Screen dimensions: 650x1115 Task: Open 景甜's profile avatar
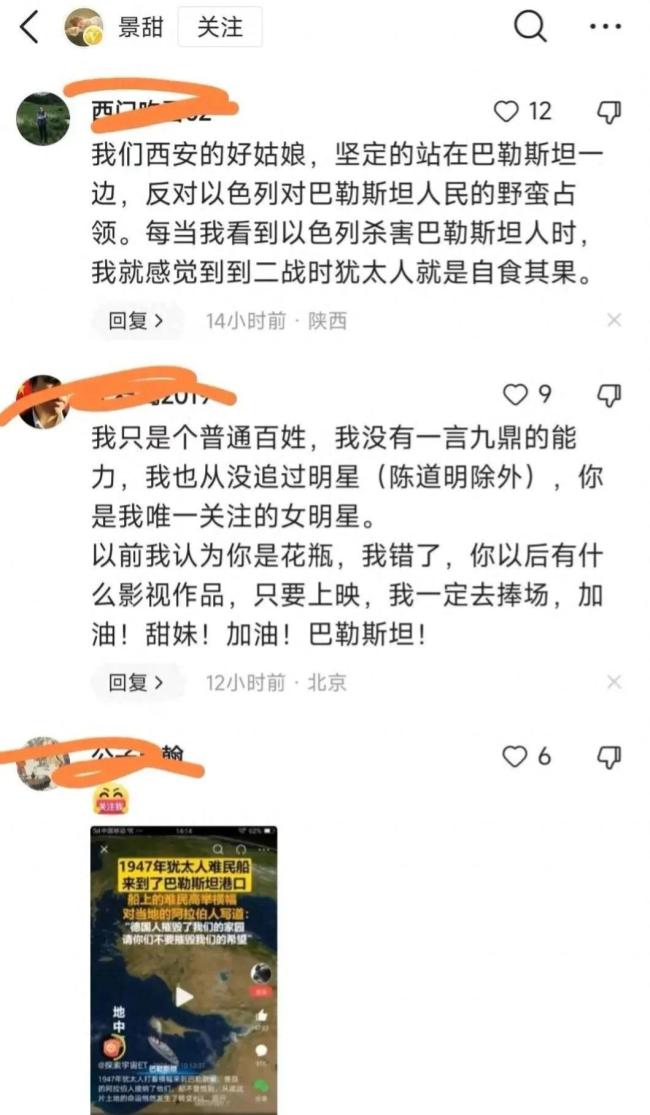tap(84, 28)
